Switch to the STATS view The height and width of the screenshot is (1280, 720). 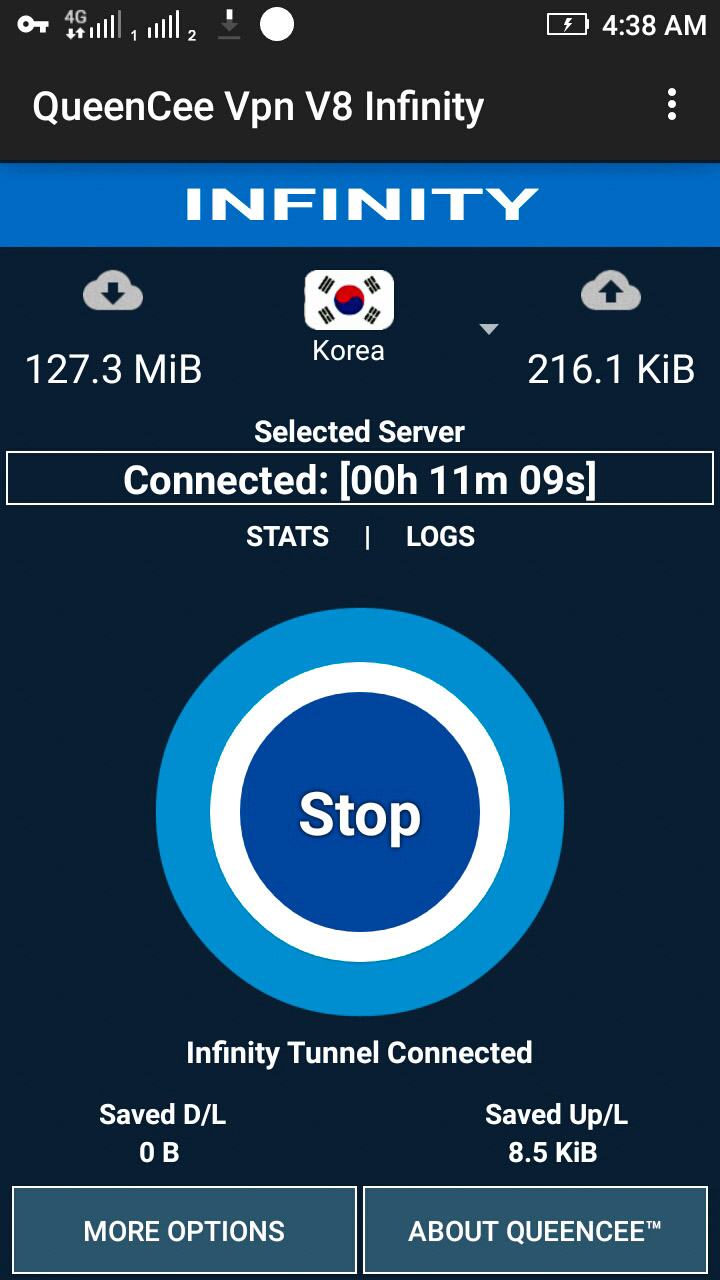click(287, 537)
